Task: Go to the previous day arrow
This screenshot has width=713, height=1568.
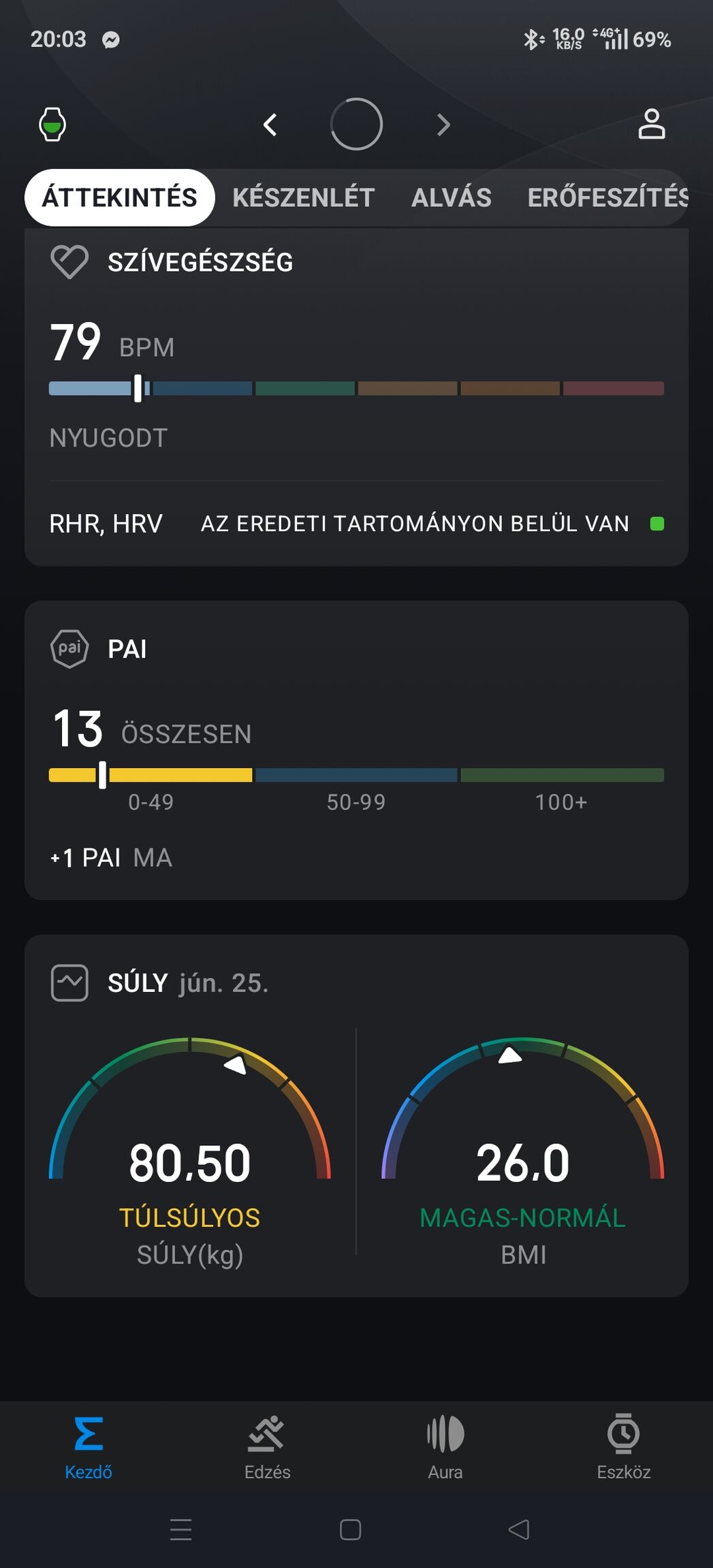Action: point(270,125)
